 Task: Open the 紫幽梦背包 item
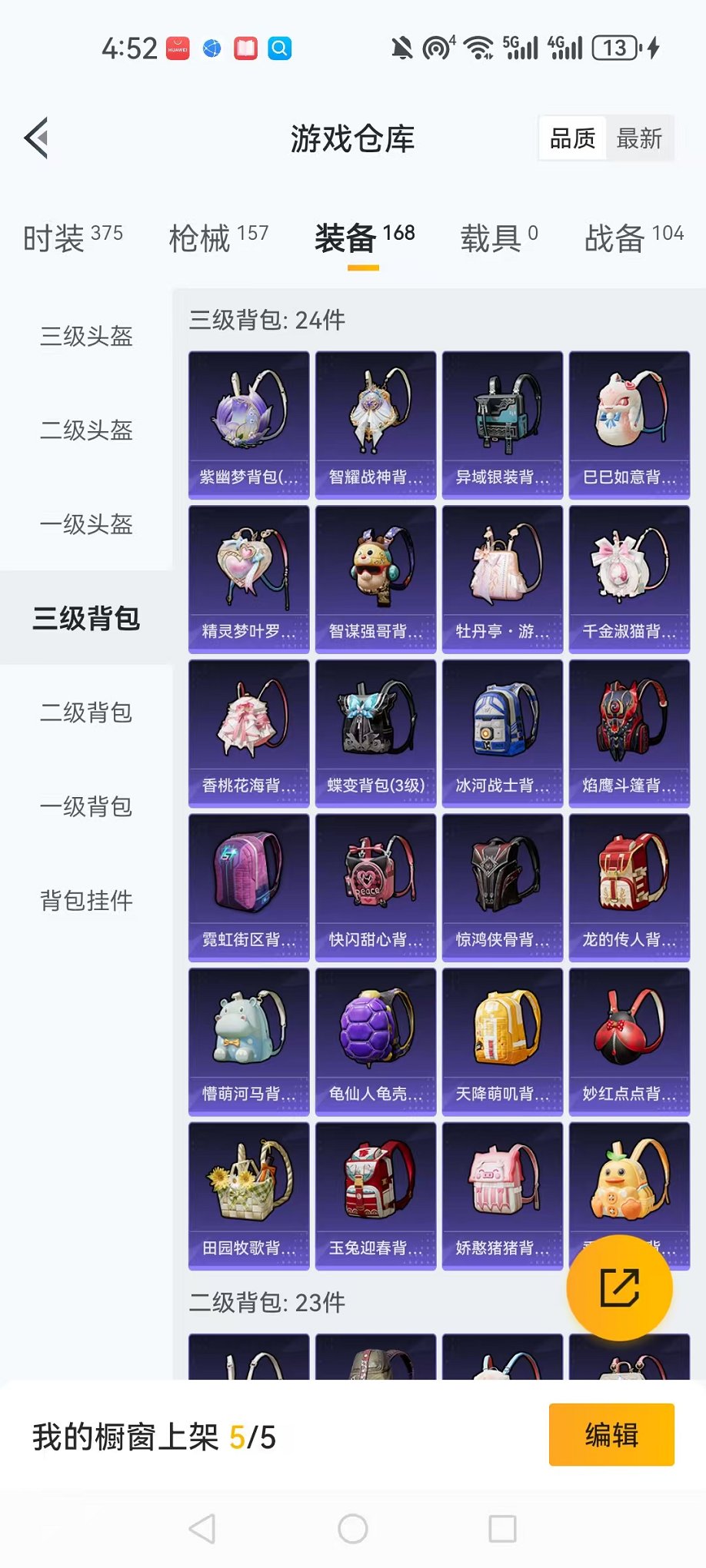click(x=249, y=425)
